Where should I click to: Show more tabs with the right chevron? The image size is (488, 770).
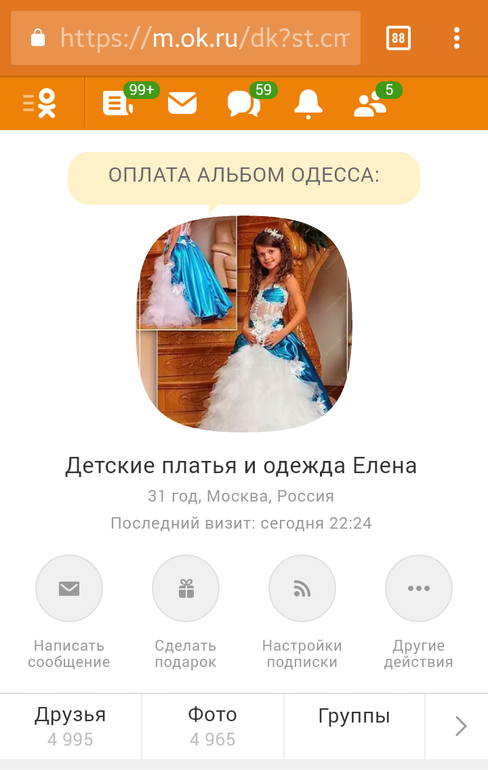[460, 726]
